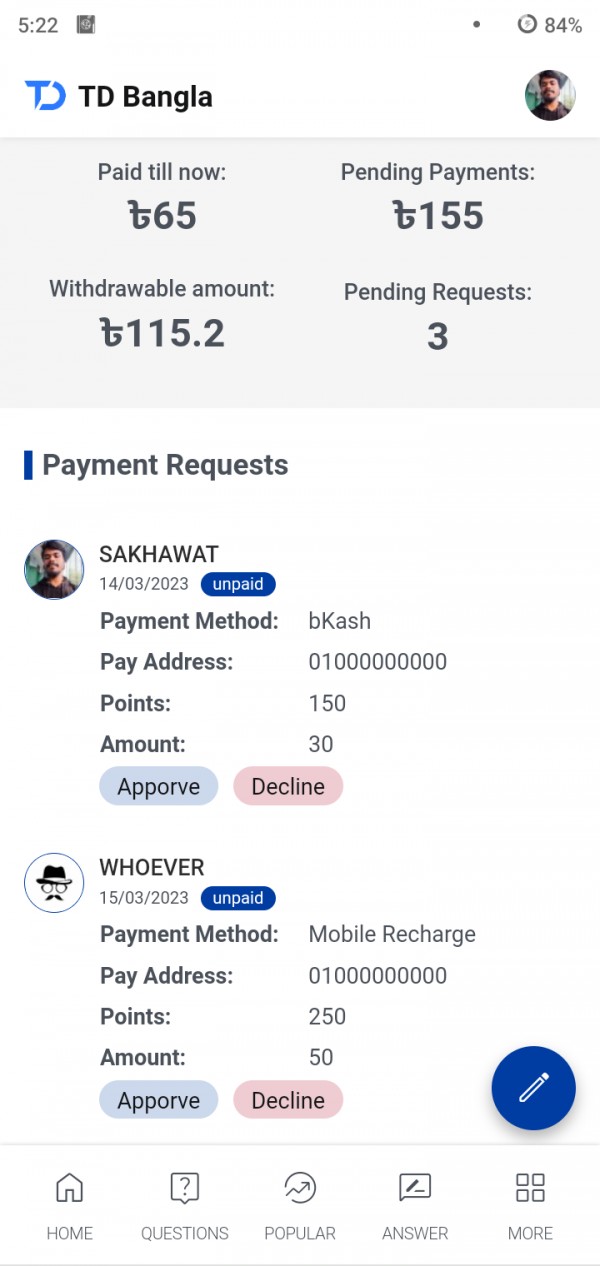Decline SAKHAWAT's payment request
Screen dimensions: 600x1266
[288, 787]
